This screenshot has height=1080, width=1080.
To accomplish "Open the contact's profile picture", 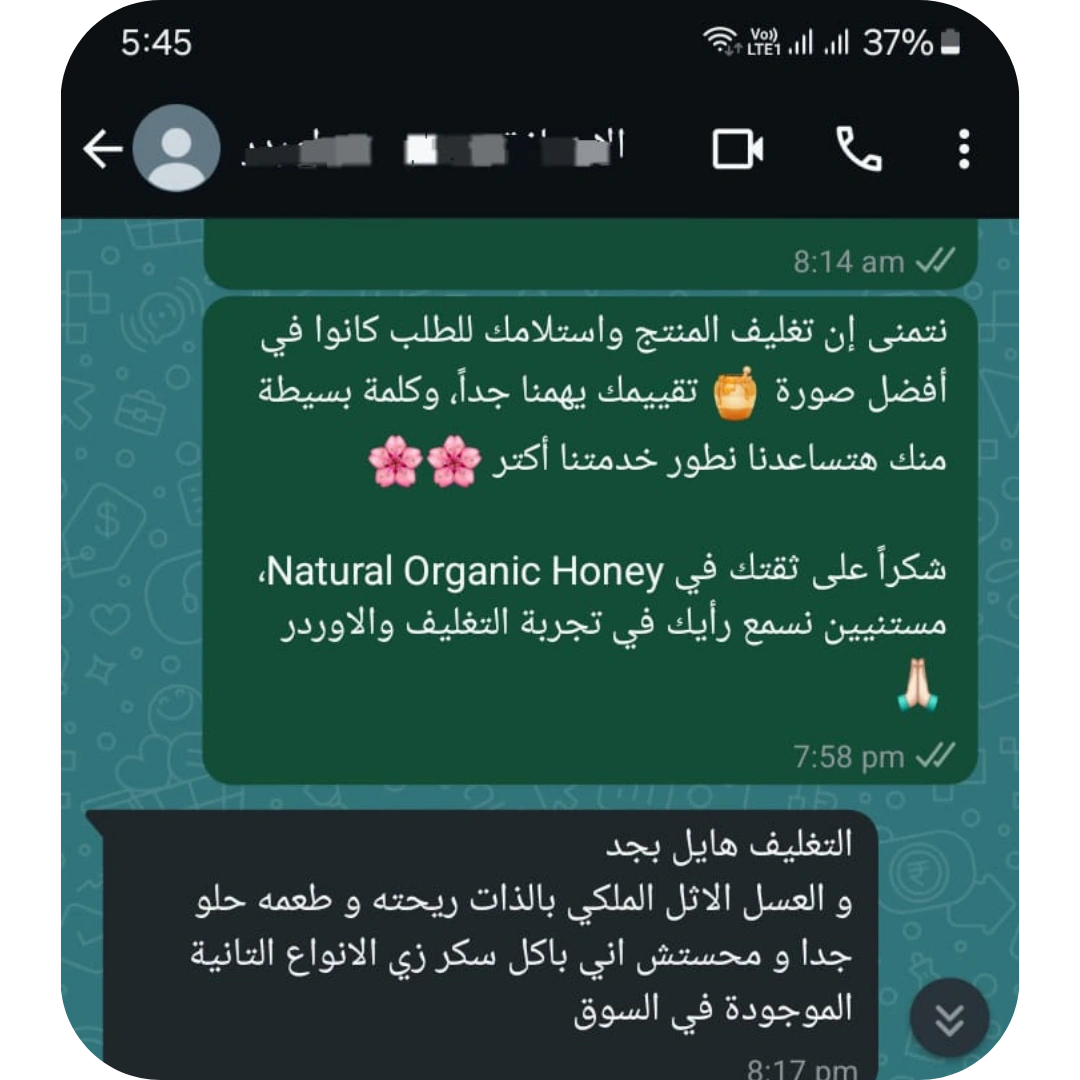I will coord(177,149).
